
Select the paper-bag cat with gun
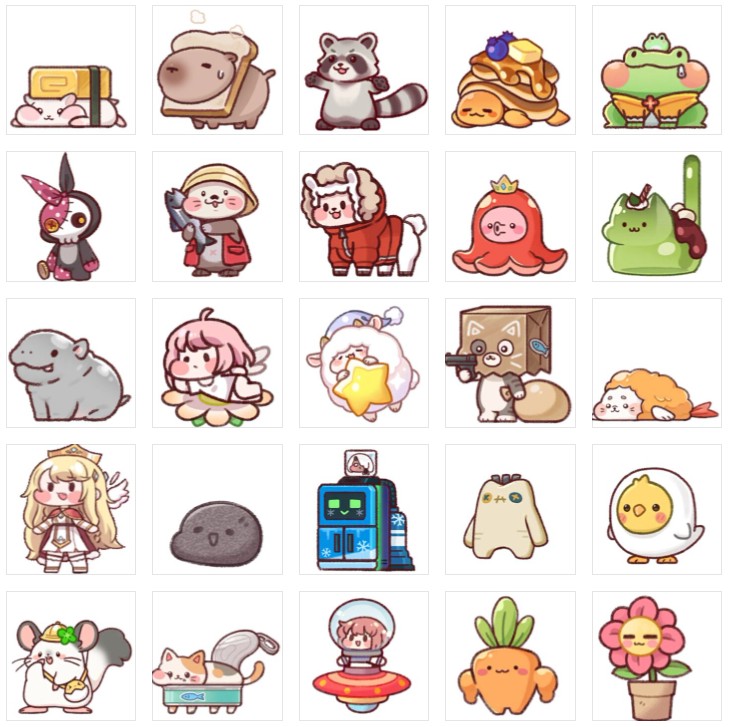pos(510,363)
